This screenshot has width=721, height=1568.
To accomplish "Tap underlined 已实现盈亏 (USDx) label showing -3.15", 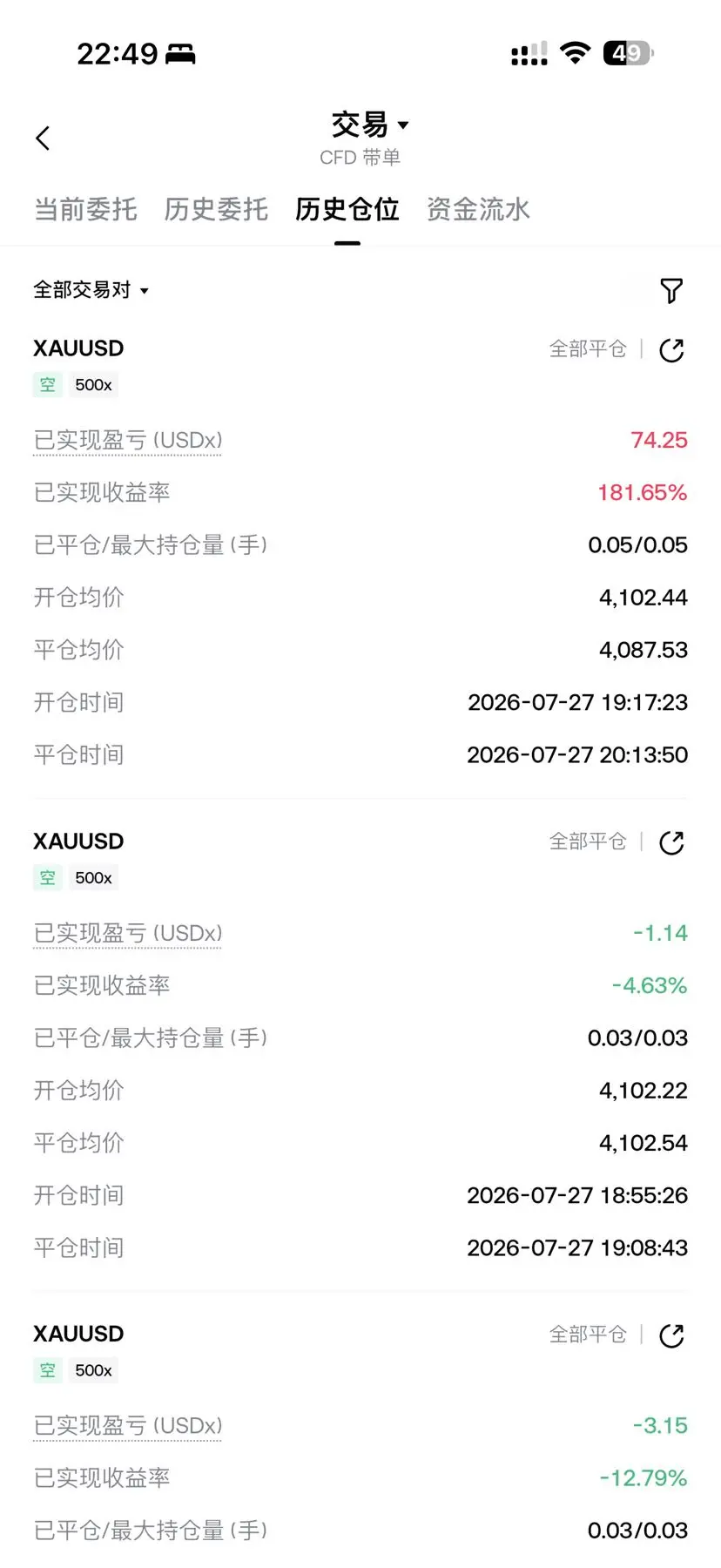I will pos(128,1426).
